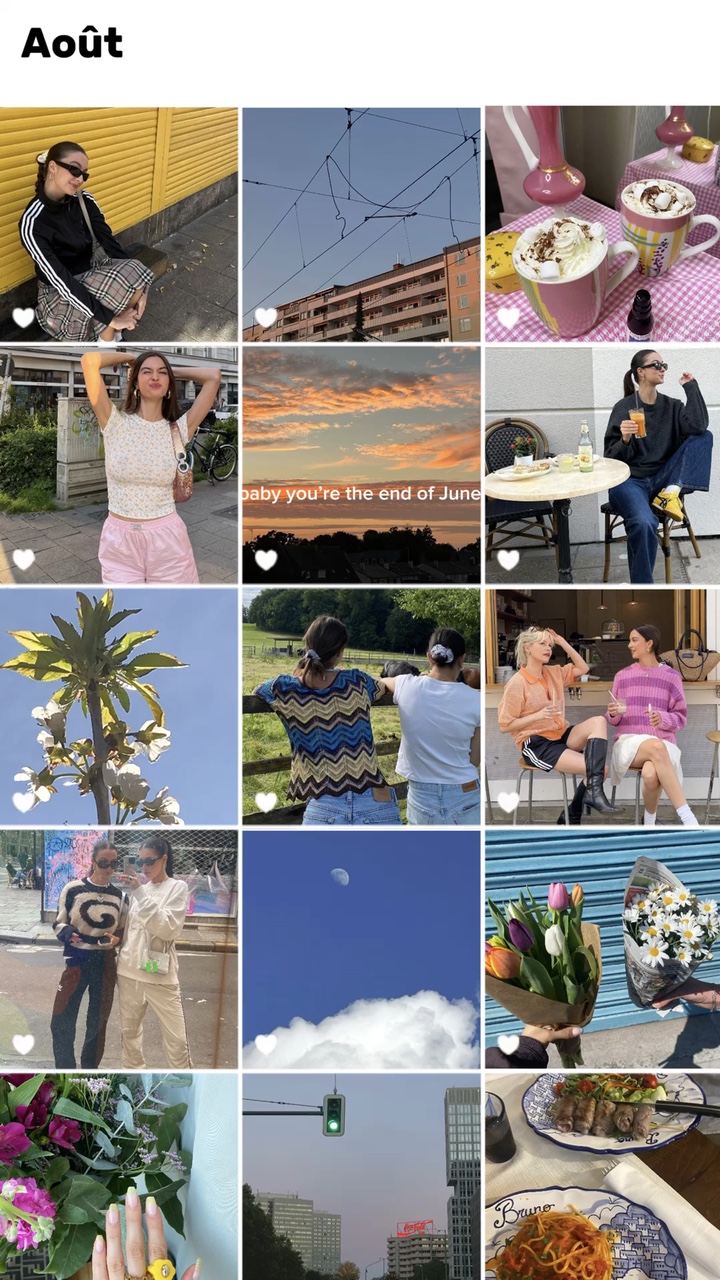Open the white blossom tree photo
The height and width of the screenshot is (1280, 720).
tap(119, 706)
